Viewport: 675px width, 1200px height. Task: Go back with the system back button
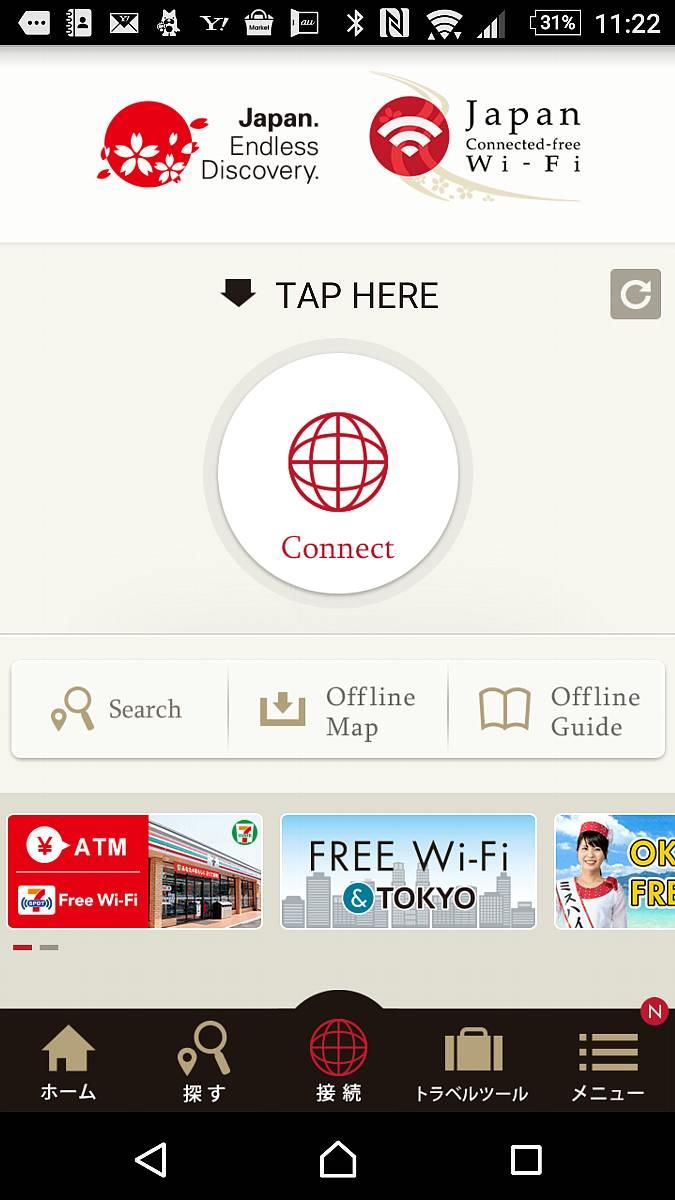click(150, 1159)
